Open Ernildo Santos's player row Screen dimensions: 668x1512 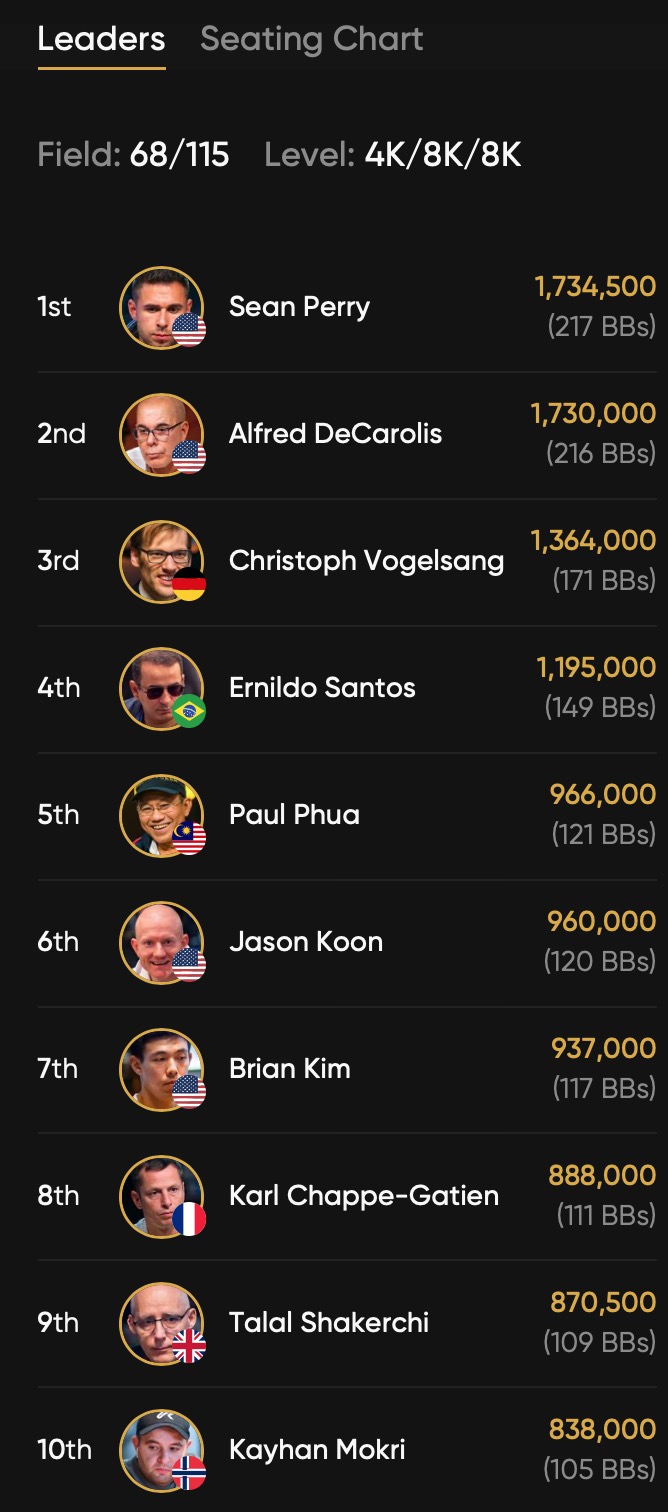pos(322,688)
